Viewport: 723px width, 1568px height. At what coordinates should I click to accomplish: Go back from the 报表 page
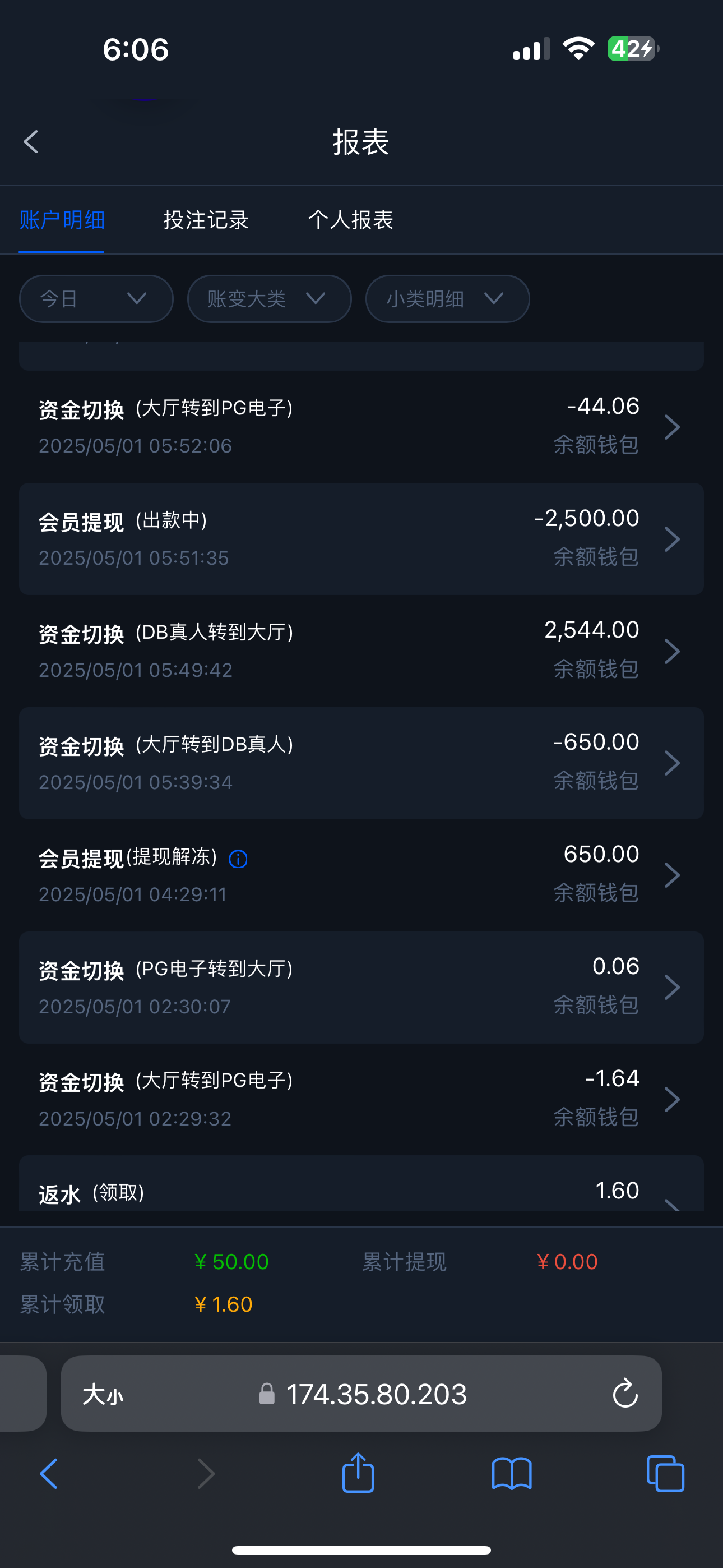[31, 142]
